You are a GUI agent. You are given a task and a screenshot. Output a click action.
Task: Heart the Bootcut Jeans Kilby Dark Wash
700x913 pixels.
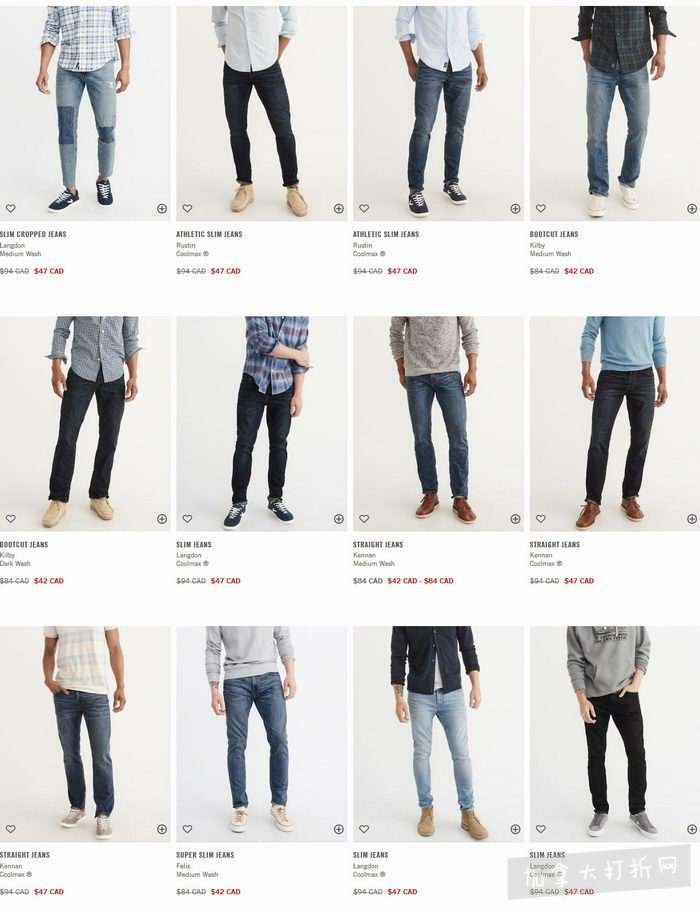pyautogui.click(x=11, y=519)
